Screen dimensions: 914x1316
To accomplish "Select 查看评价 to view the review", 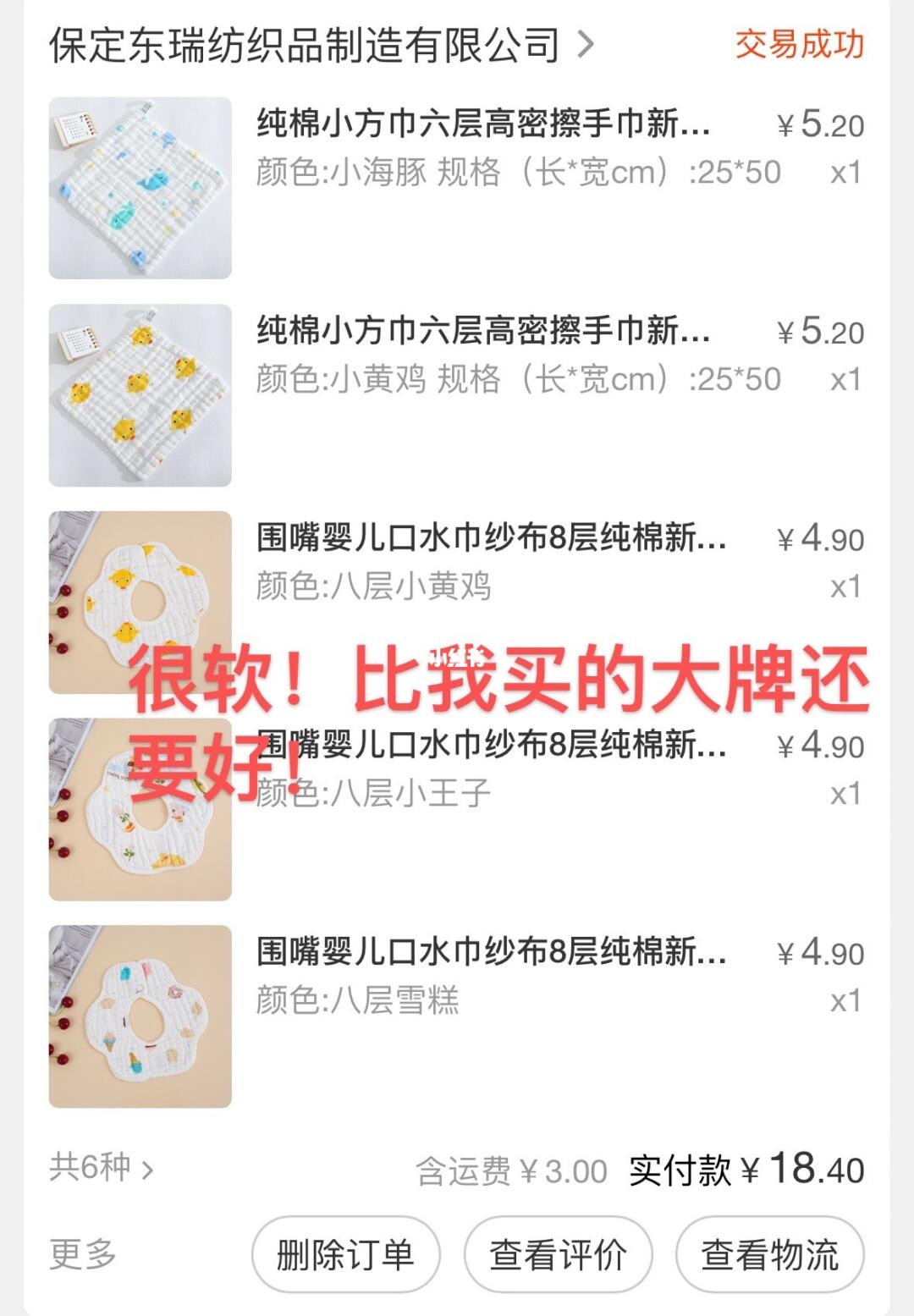I will pyautogui.click(x=558, y=1254).
